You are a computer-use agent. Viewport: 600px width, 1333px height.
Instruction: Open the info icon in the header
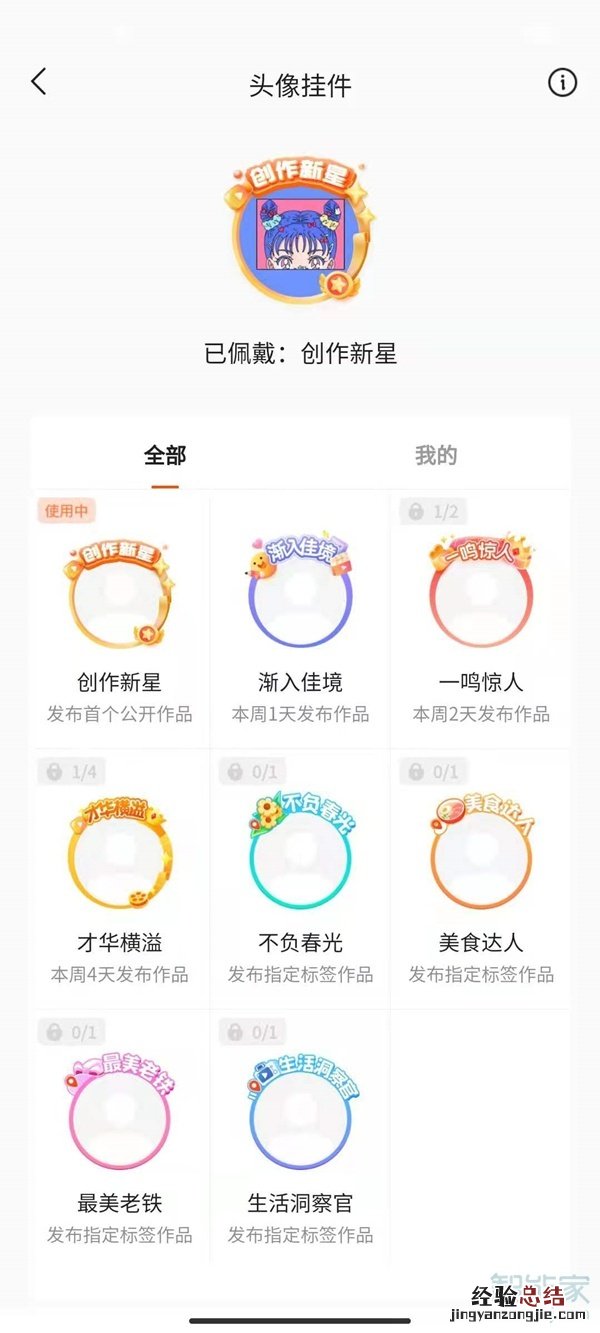pos(562,83)
